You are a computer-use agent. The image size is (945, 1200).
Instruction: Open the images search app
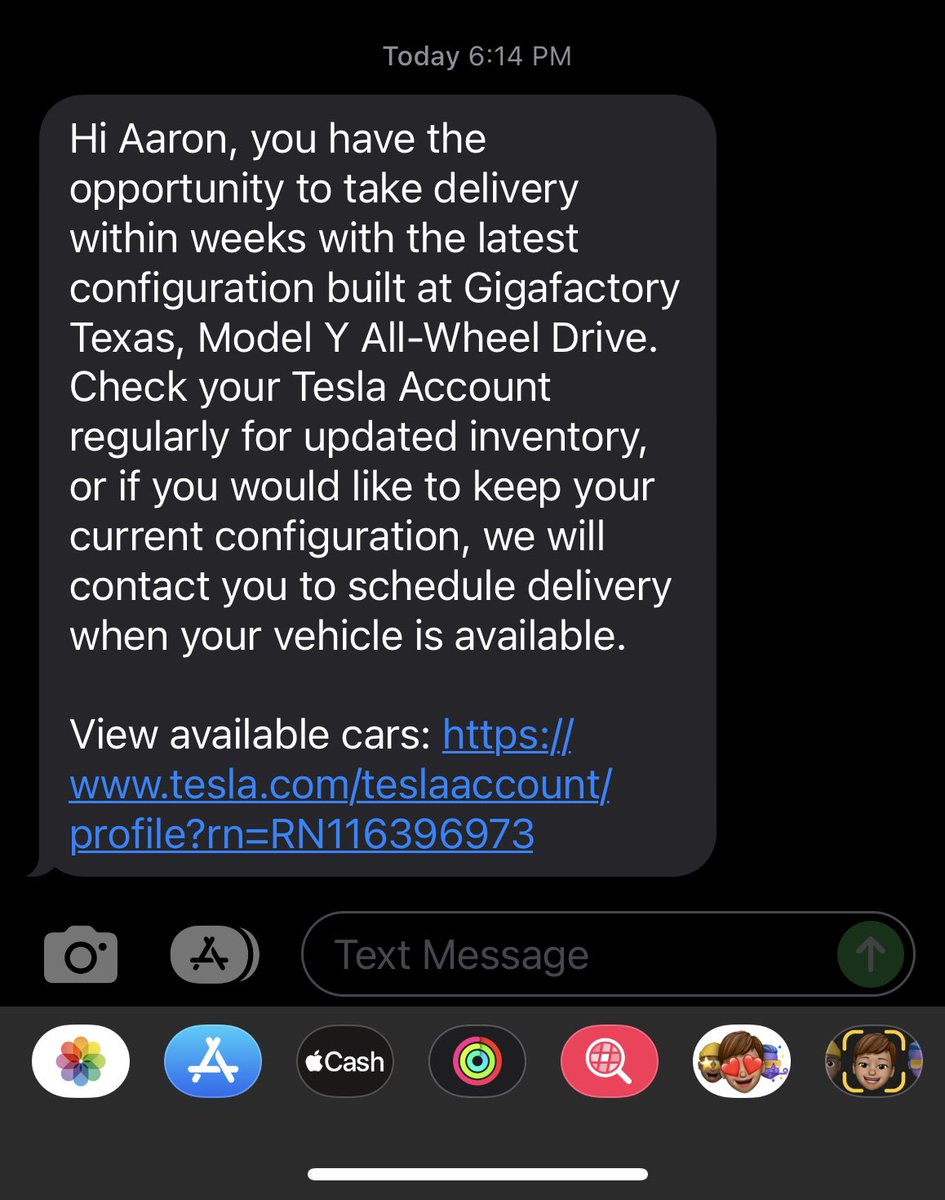(609, 1061)
